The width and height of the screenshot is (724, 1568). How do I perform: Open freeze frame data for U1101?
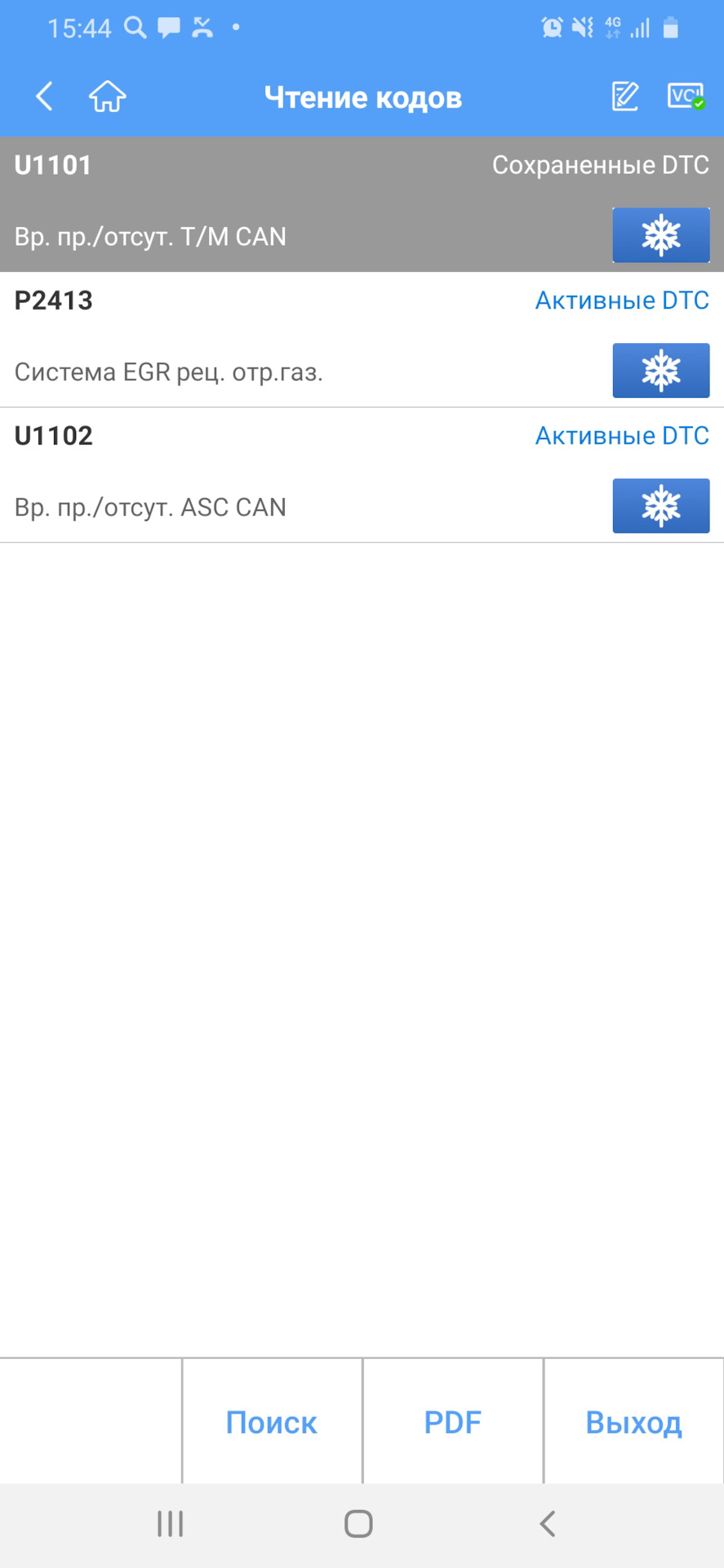pyautogui.click(x=660, y=235)
